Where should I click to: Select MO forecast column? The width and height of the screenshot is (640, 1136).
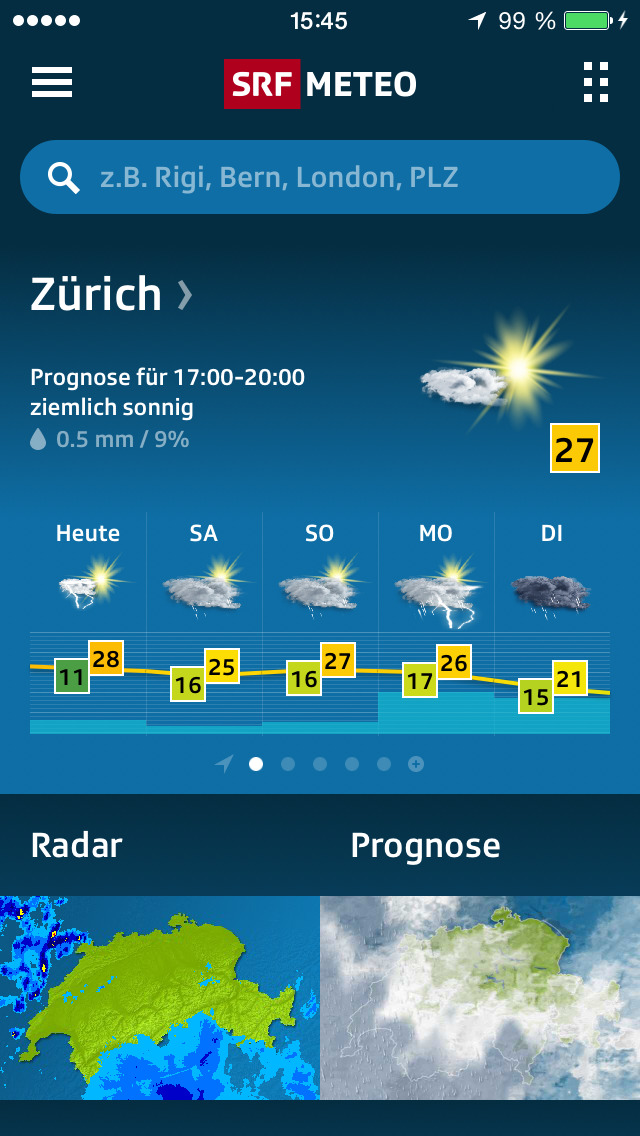coord(436,620)
